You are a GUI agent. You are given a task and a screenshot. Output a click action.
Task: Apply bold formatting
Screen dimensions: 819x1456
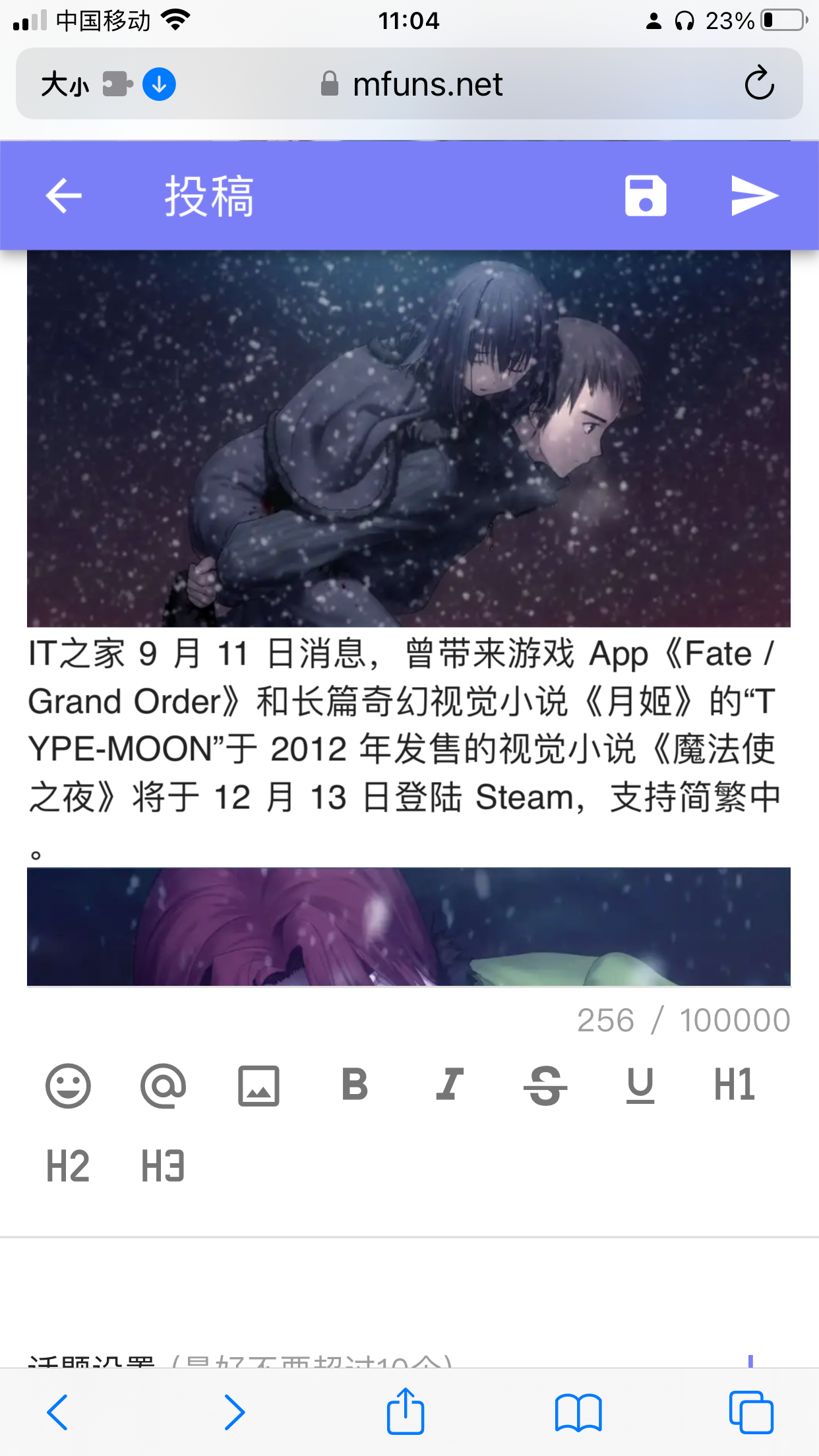(355, 1085)
